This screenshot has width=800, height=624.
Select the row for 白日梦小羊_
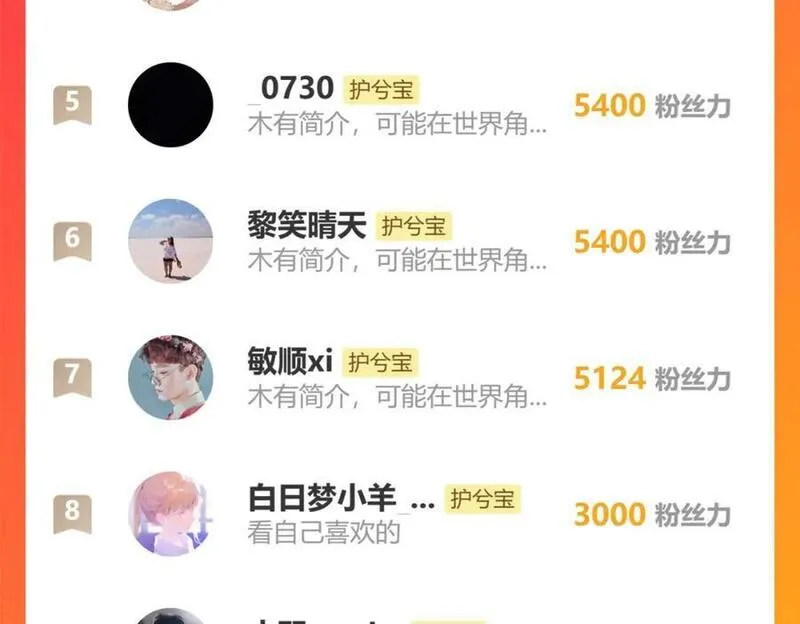click(400, 514)
